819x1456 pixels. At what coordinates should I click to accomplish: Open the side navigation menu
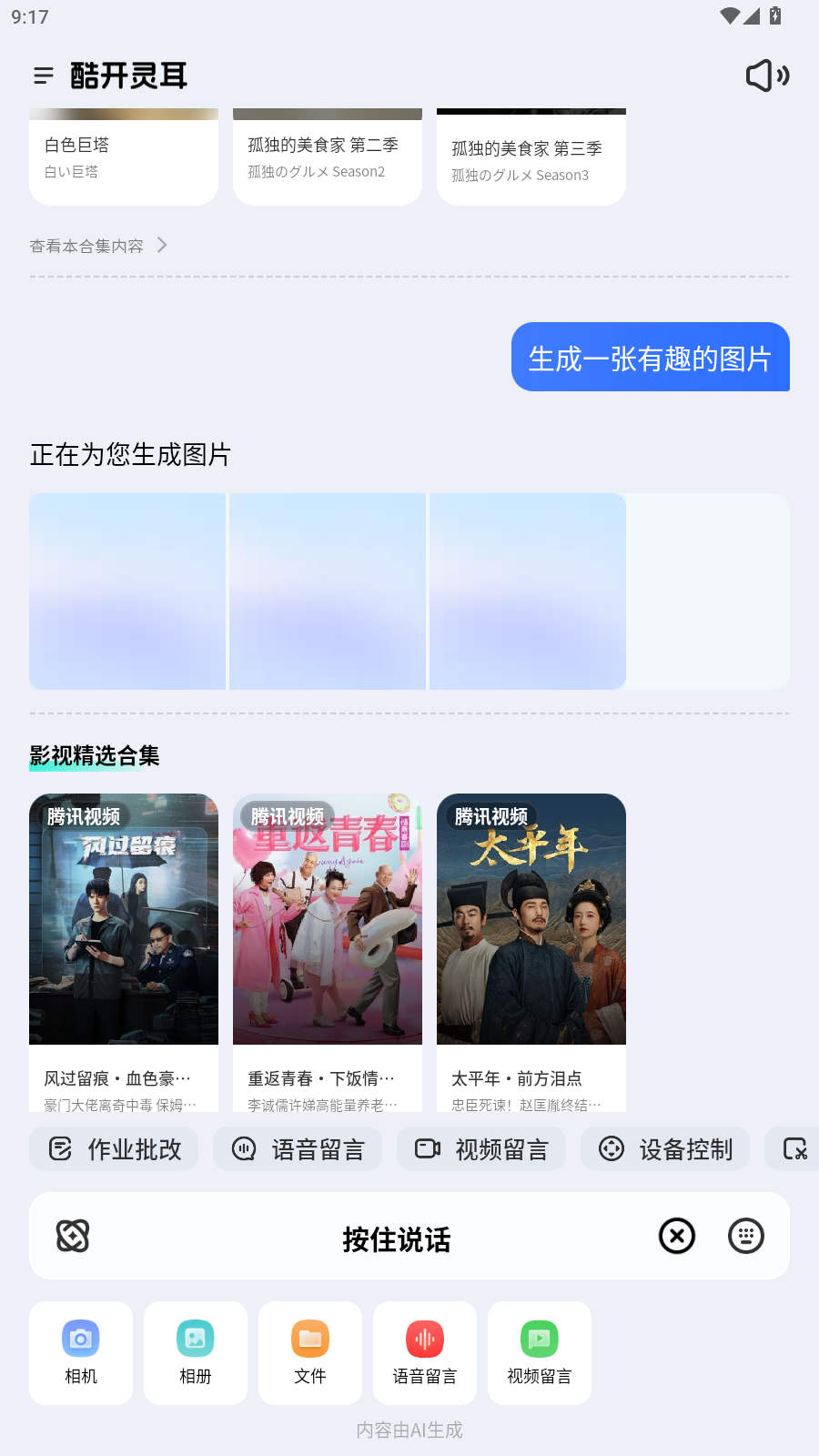click(43, 76)
